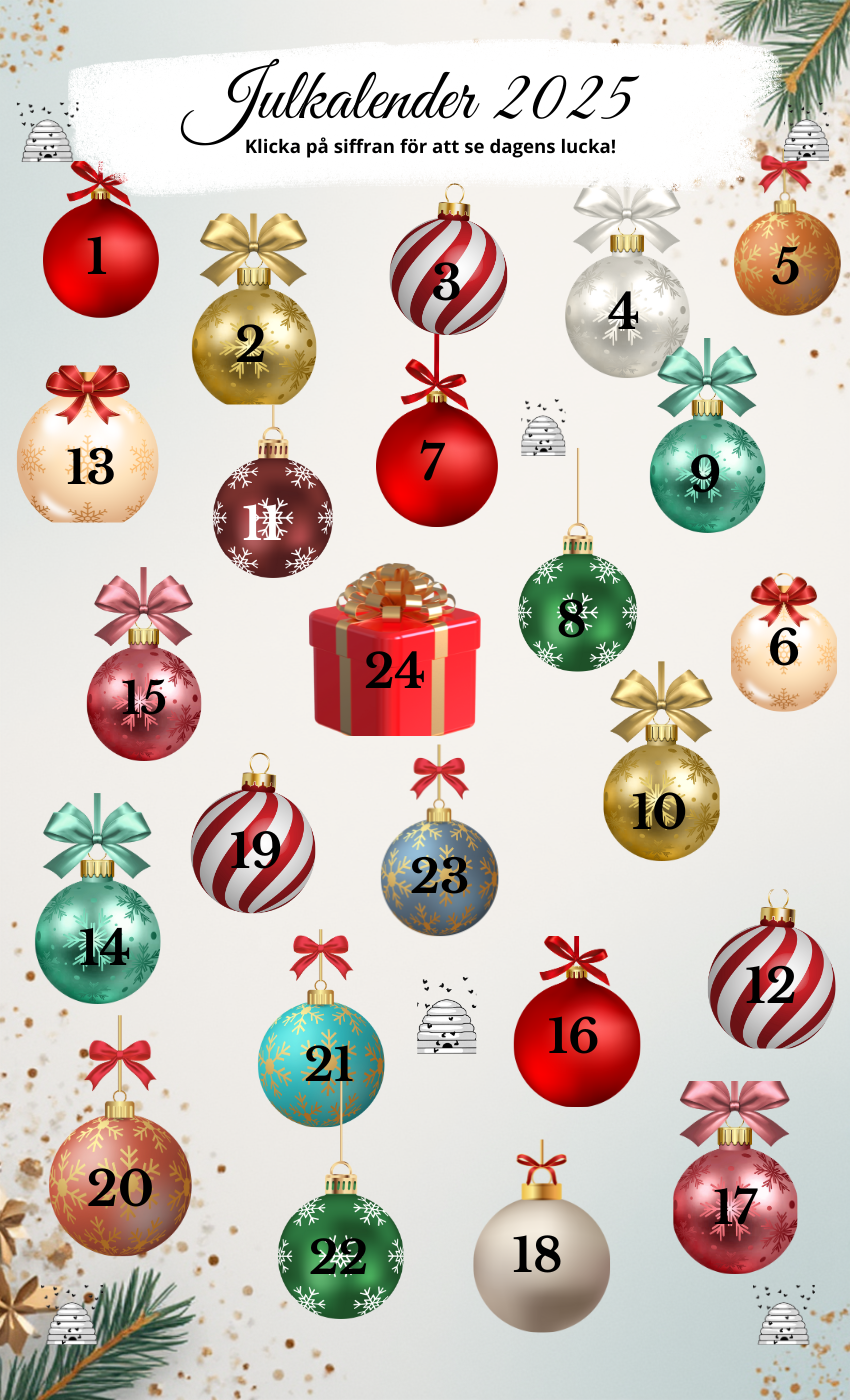The height and width of the screenshot is (1400, 850).
Task: Open door 20 on the rose-gold ornament
Action: click(119, 1188)
